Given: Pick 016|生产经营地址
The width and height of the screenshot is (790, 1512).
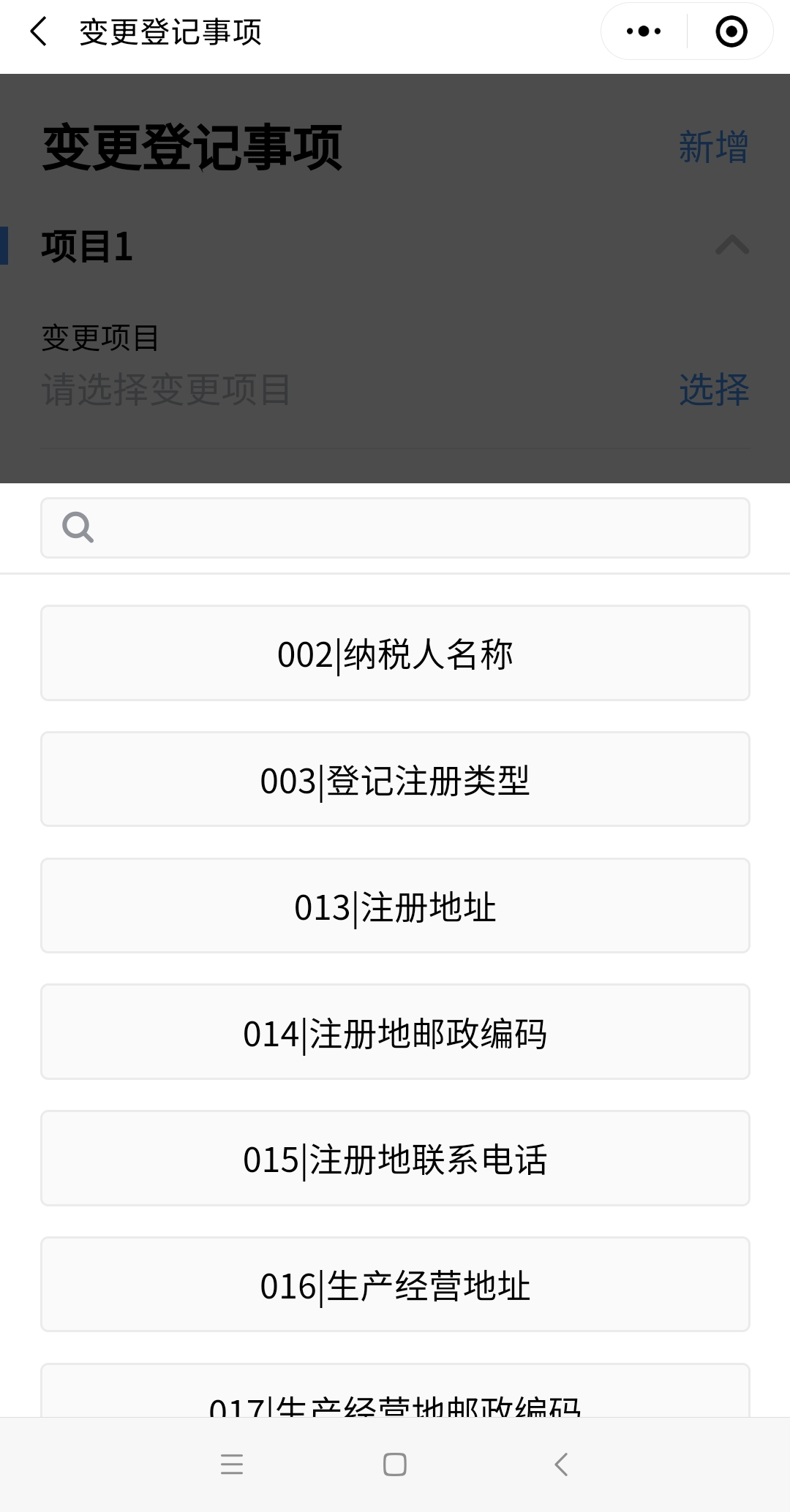Looking at the screenshot, I should tap(395, 1285).
